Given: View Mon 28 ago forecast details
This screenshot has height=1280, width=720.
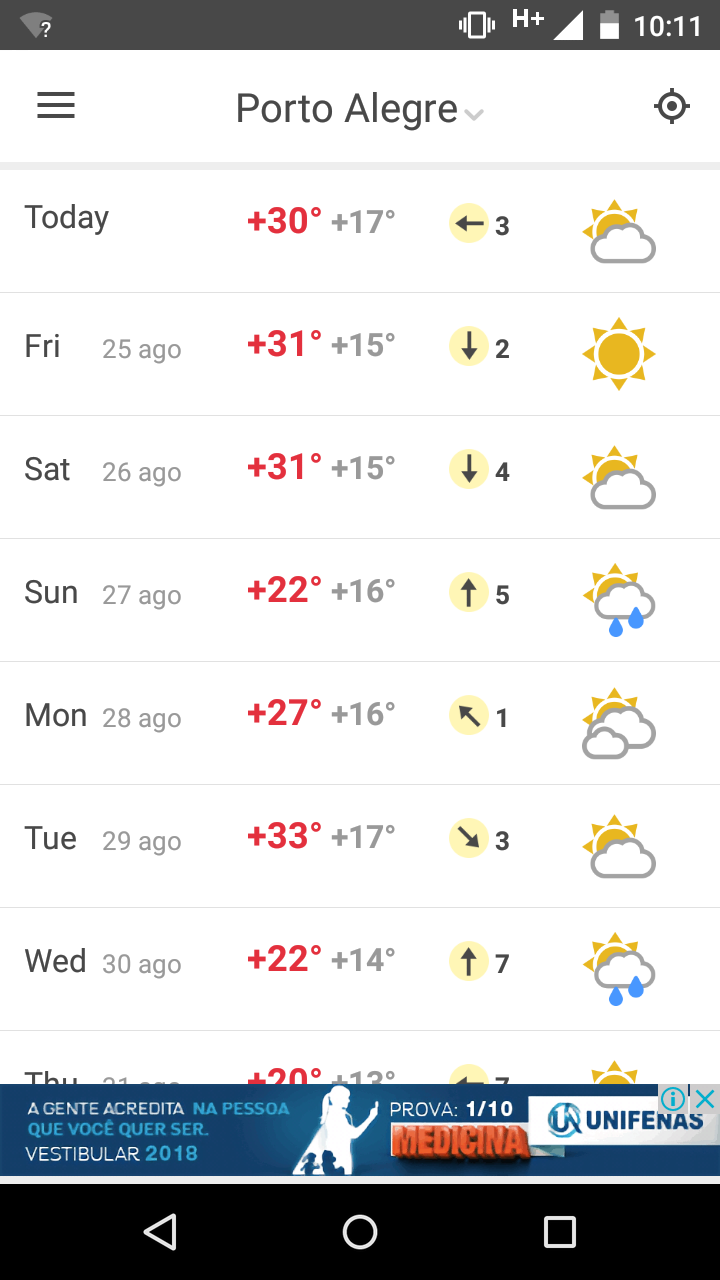Looking at the screenshot, I should [x=360, y=723].
